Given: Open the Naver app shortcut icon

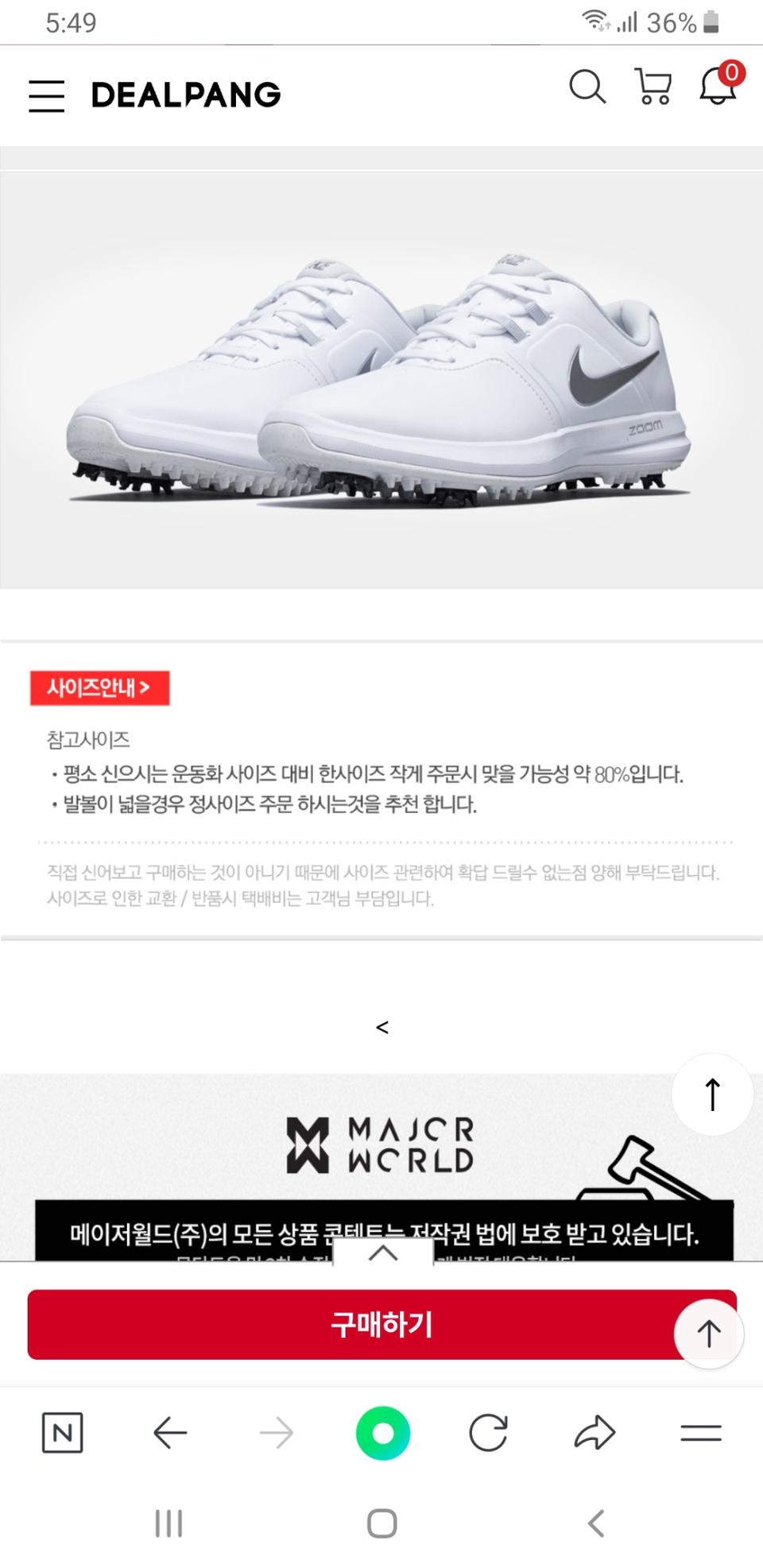Looking at the screenshot, I should 64,1433.
